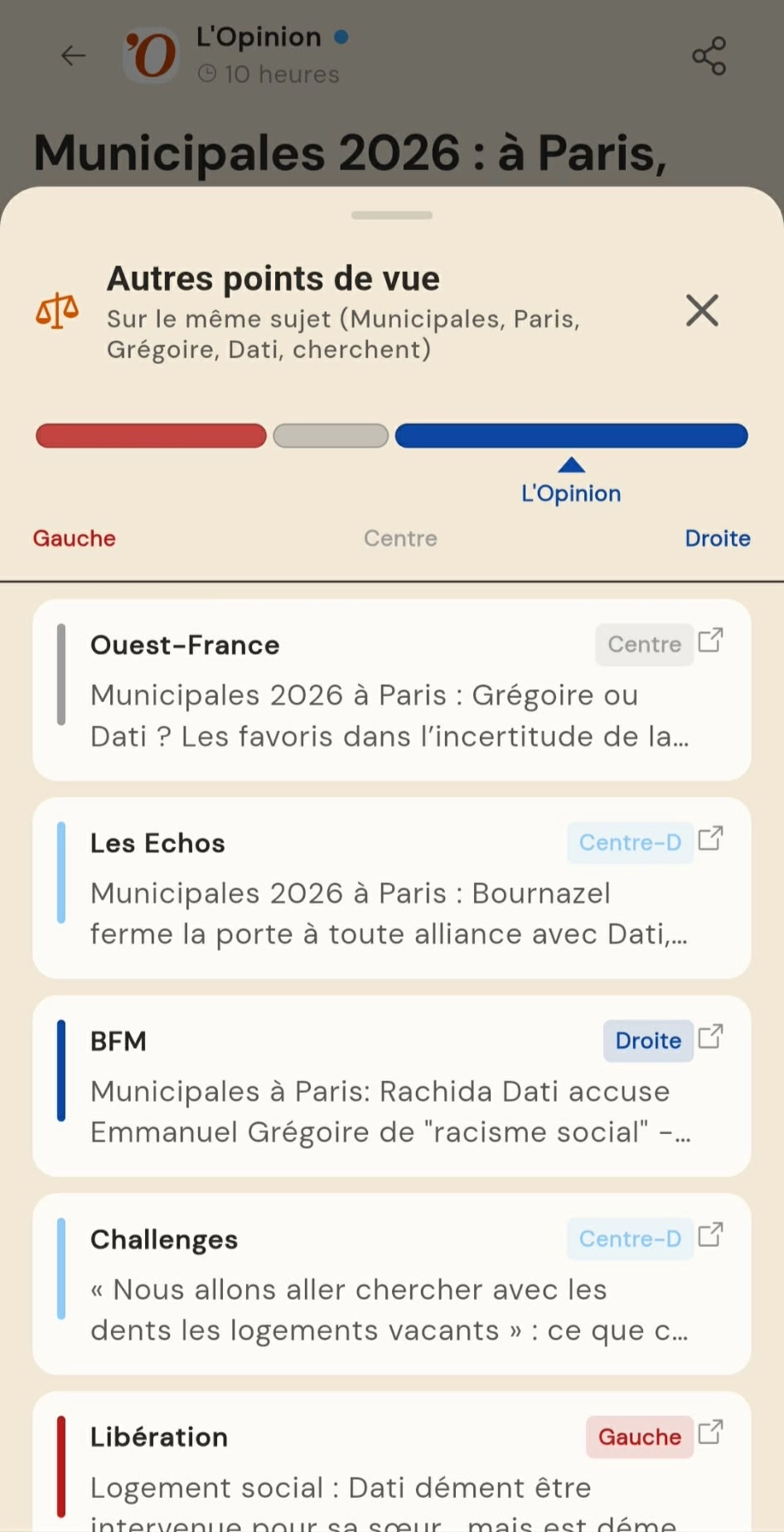Open the Challenges article card
This screenshot has height=1532, width=784.
(x=391, y=1284)
